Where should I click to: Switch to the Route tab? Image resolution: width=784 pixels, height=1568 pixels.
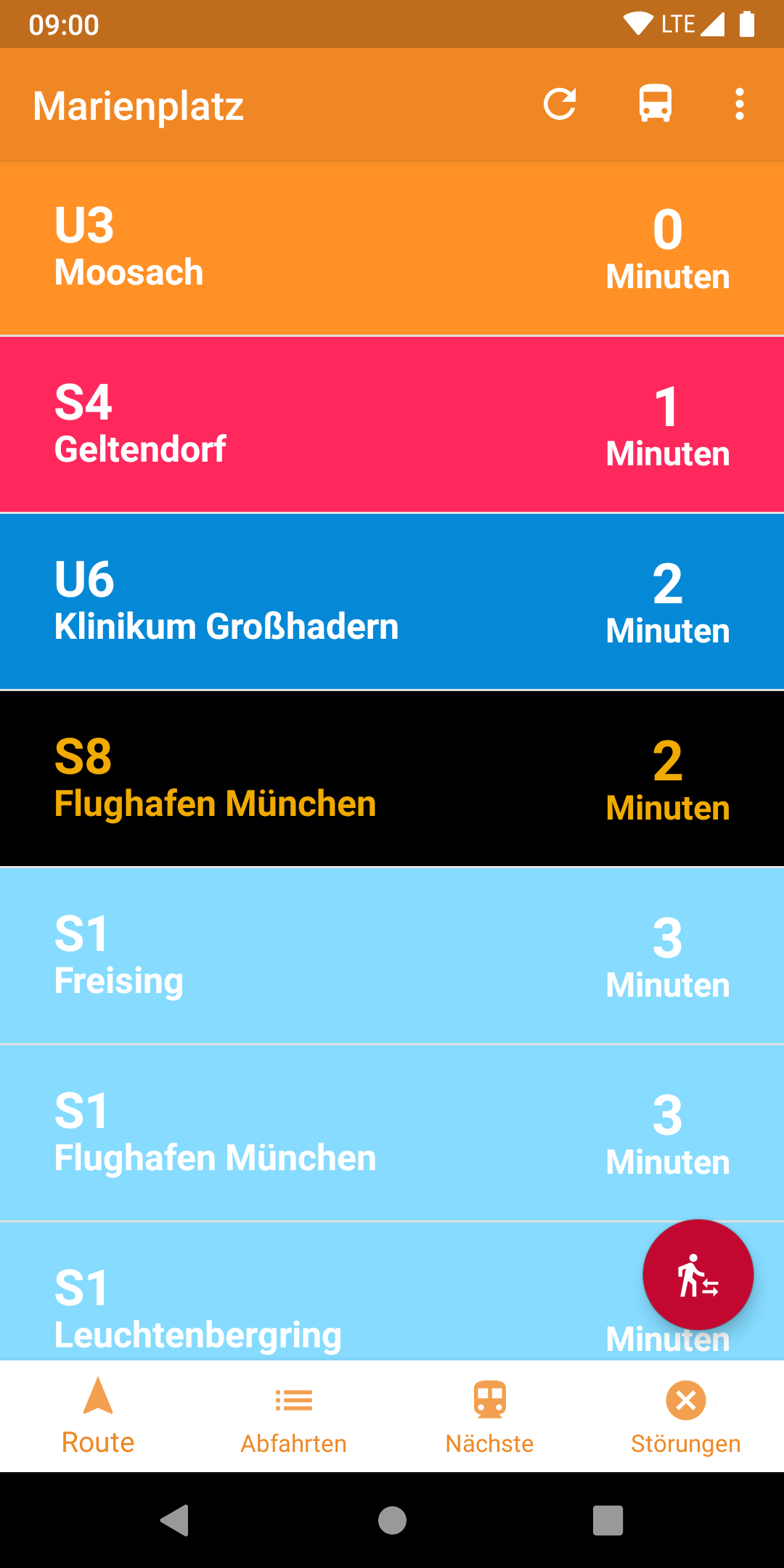pos(98,1417)
